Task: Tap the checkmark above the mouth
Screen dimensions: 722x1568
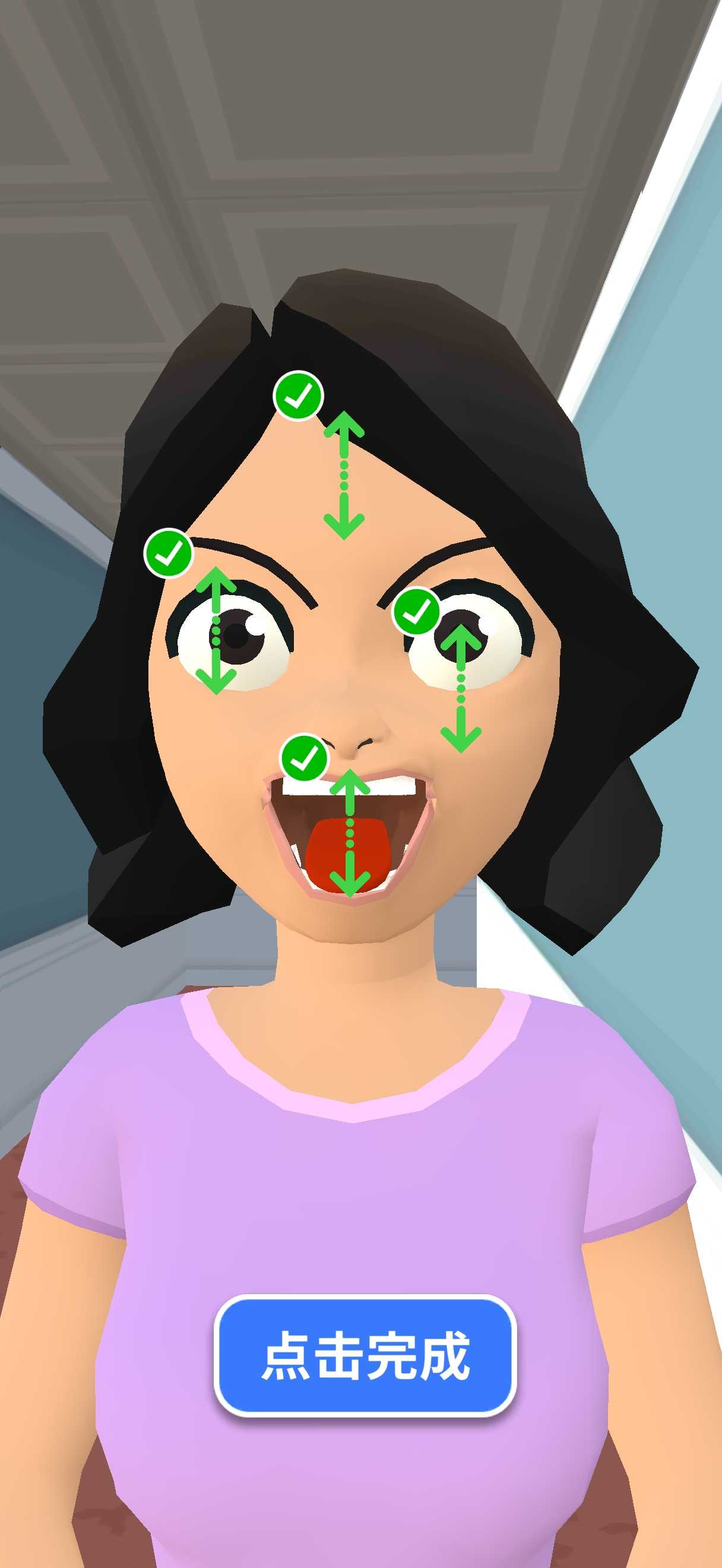Action: (303, 758)
